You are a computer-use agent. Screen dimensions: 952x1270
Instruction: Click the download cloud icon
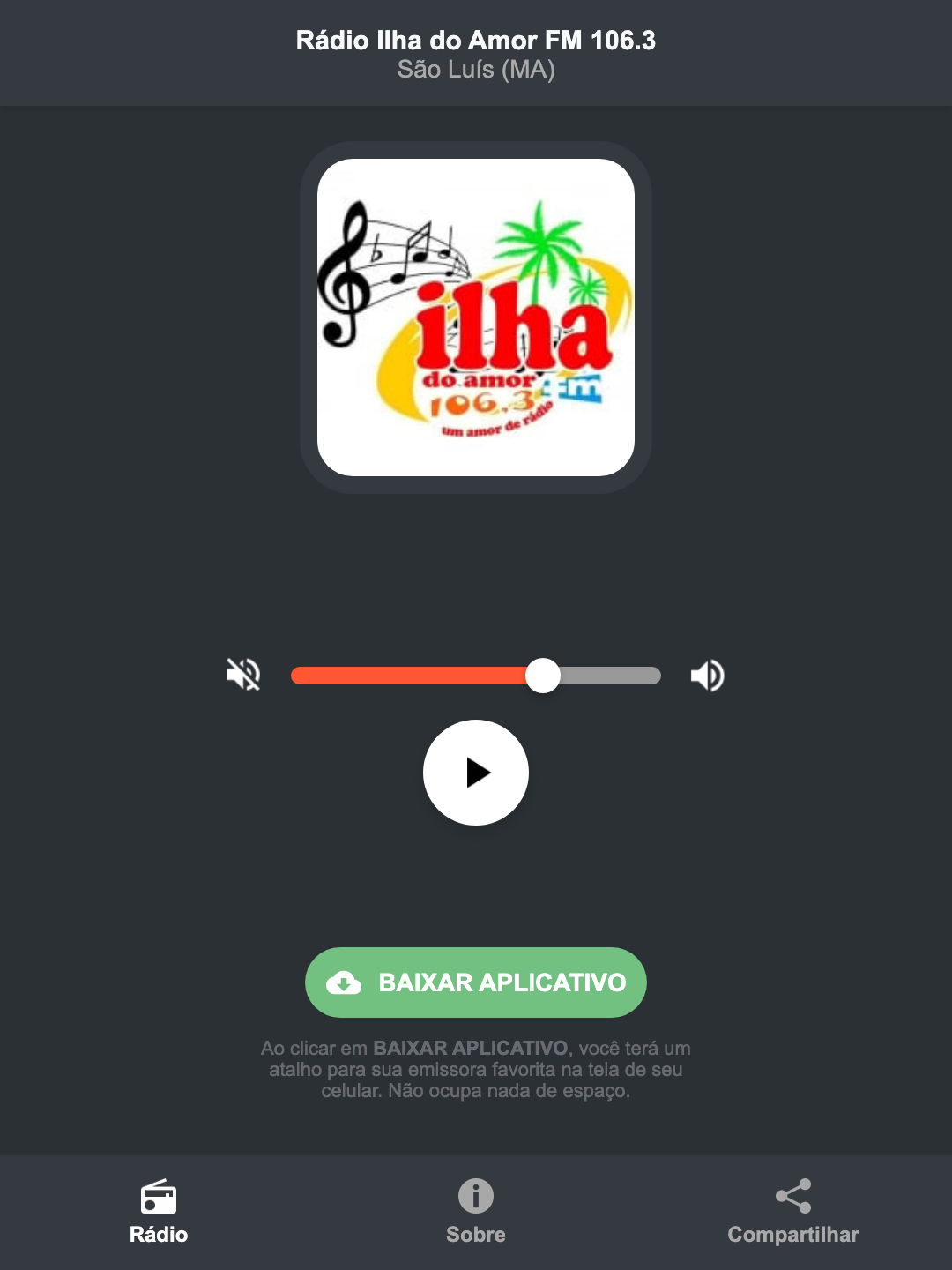[346, 982]
